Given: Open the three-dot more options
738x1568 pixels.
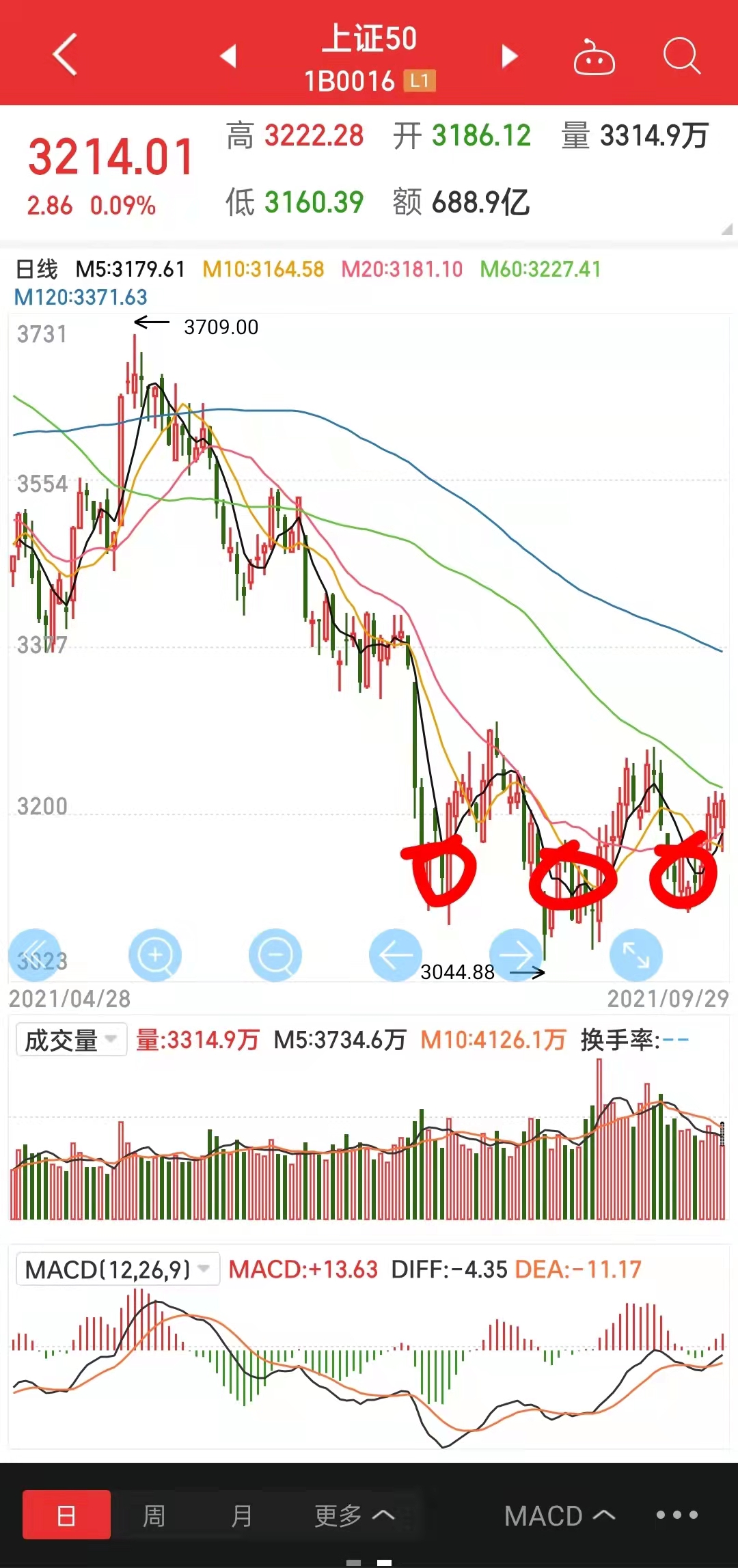Looking at the screenshot, I should pos(676,1515).
